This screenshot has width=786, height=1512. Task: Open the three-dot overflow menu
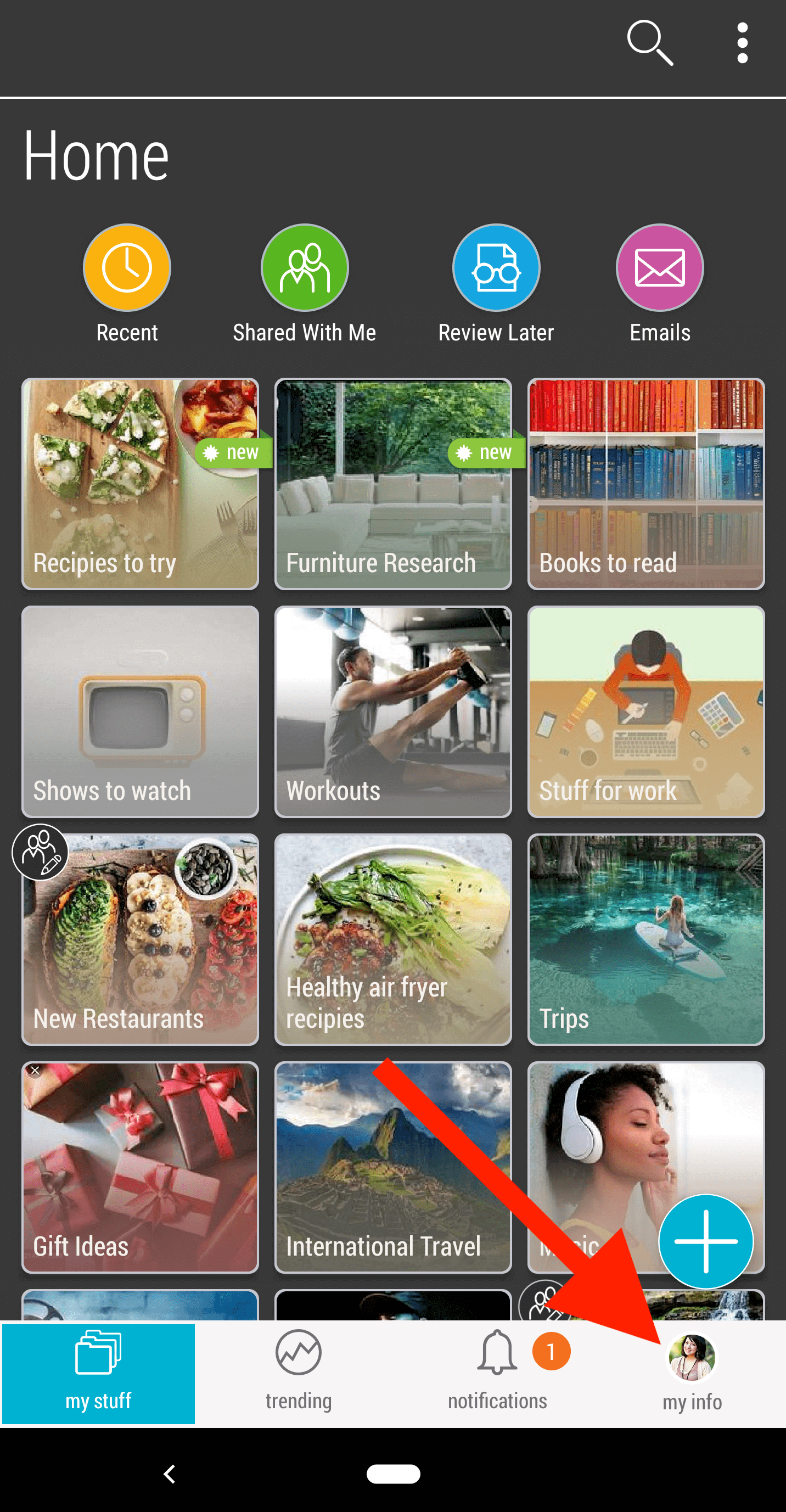tap(743, 43)
